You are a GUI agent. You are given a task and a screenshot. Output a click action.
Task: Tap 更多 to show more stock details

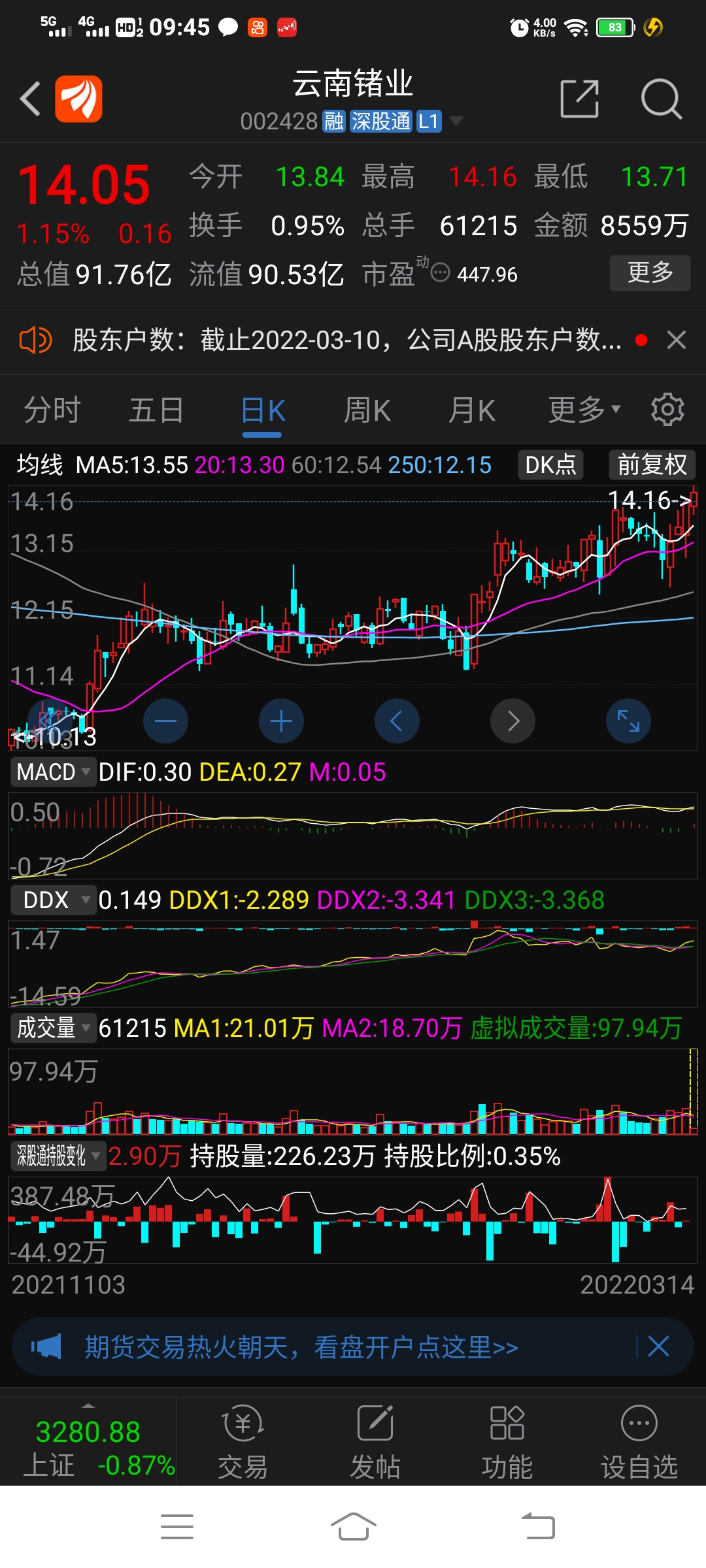pos(649,274)
